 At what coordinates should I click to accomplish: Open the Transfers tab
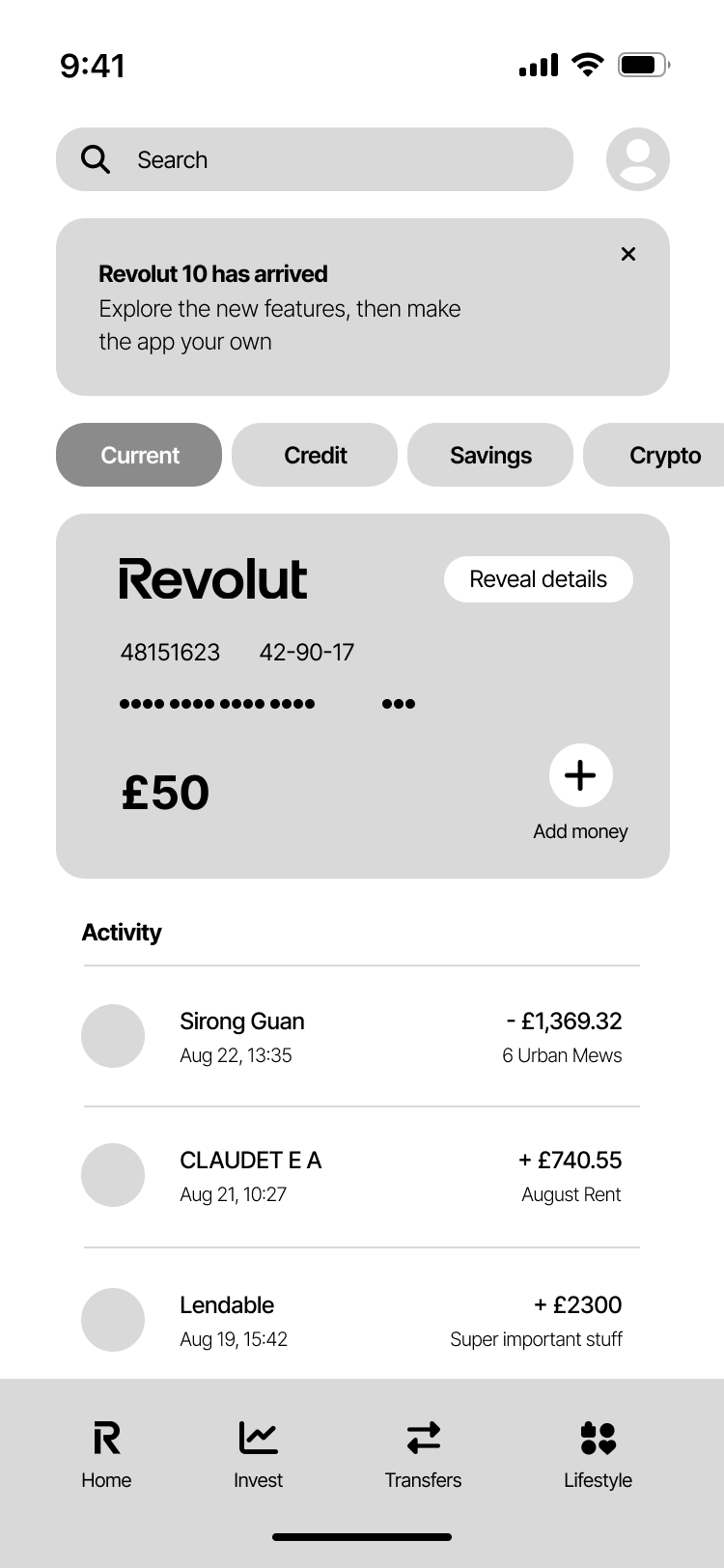pyautogui.click(x=423, y=1454)
